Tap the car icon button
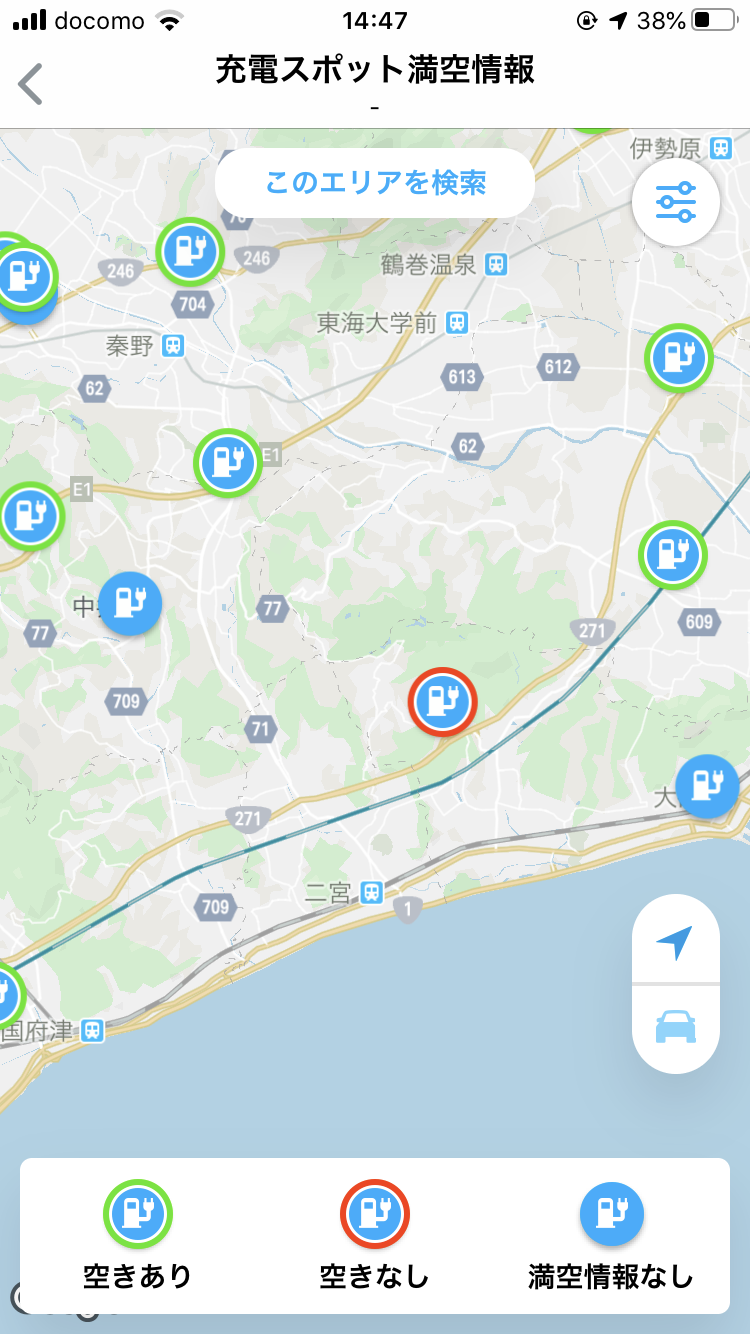This screenshot has width=750, height=1334. tap(675, 1027)
